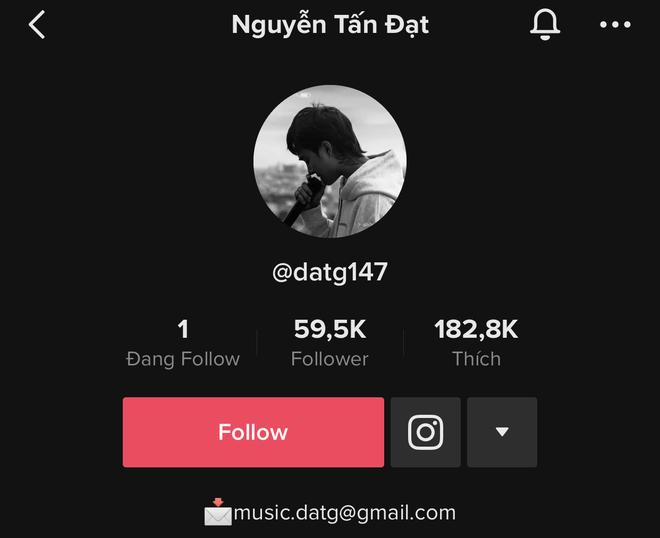The image size is (660, 538).
Task: Go back using the top-left arrow
Action: tap(37, 25)
